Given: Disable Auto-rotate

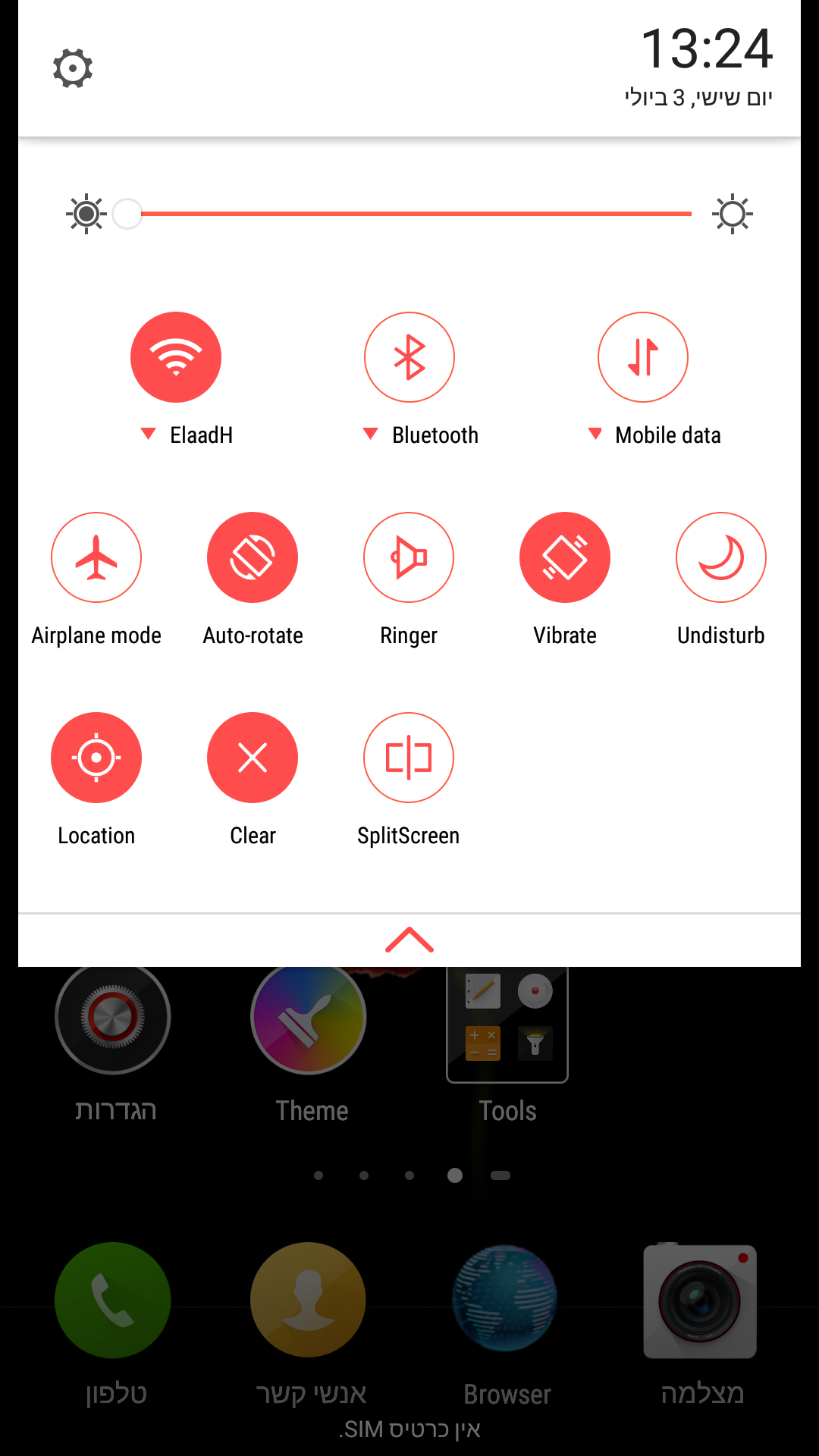Looking at the screenshot, I should tap(253, 557).
